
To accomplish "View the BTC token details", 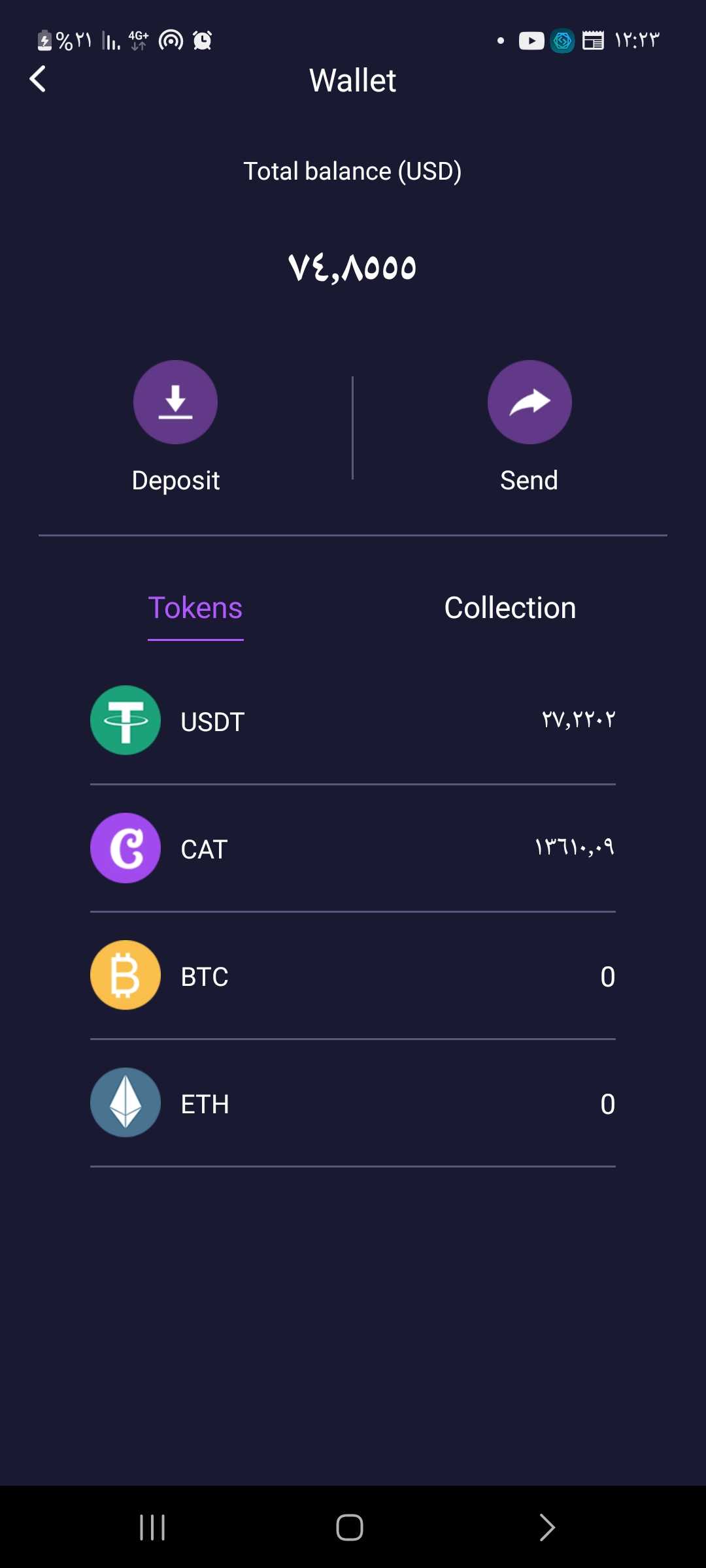I will [x=353, y=975].
